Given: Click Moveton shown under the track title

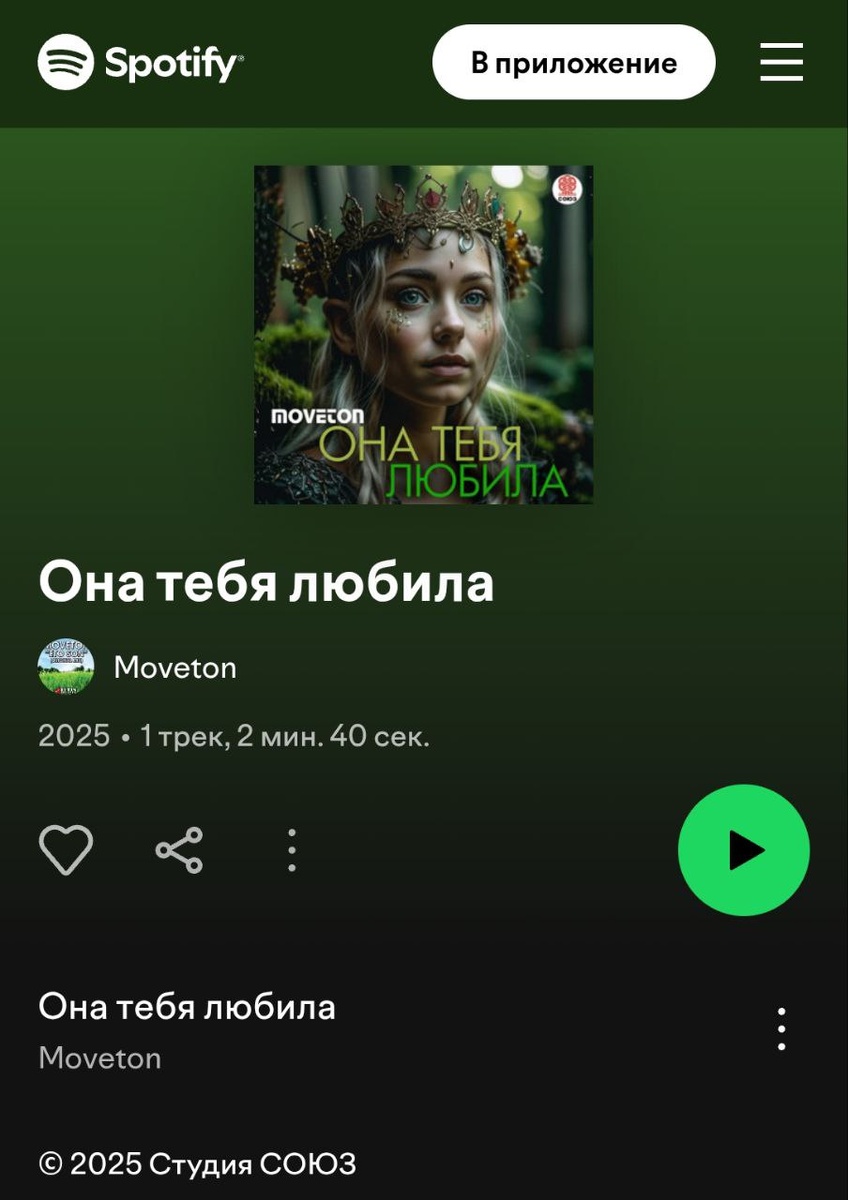Looking at the screenshot, I should [100, 1058].
